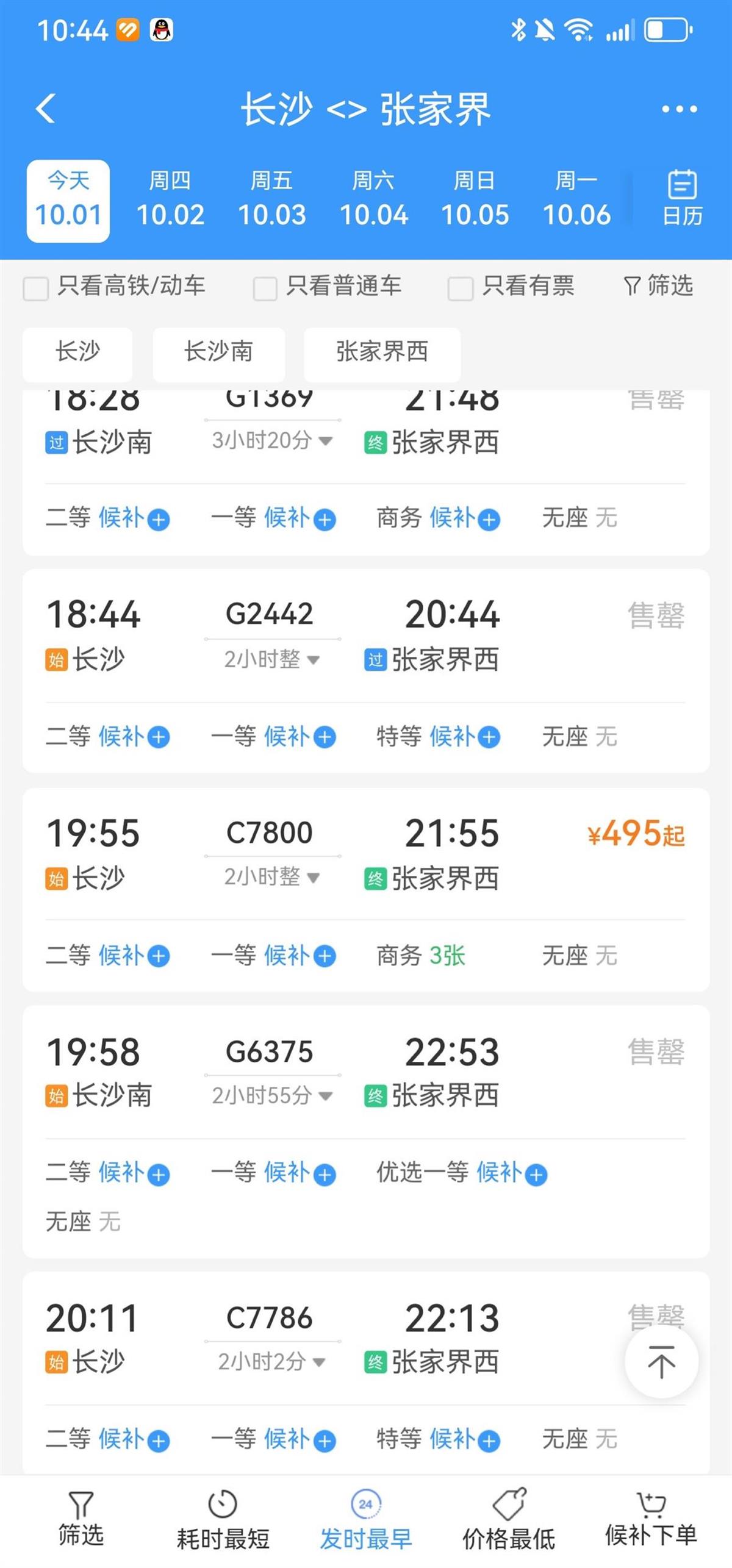This screenshot has width=732, height=1568.
Task: Open the three-dot overflow menu
Action: pyautogui.click(x=679, y=109)
